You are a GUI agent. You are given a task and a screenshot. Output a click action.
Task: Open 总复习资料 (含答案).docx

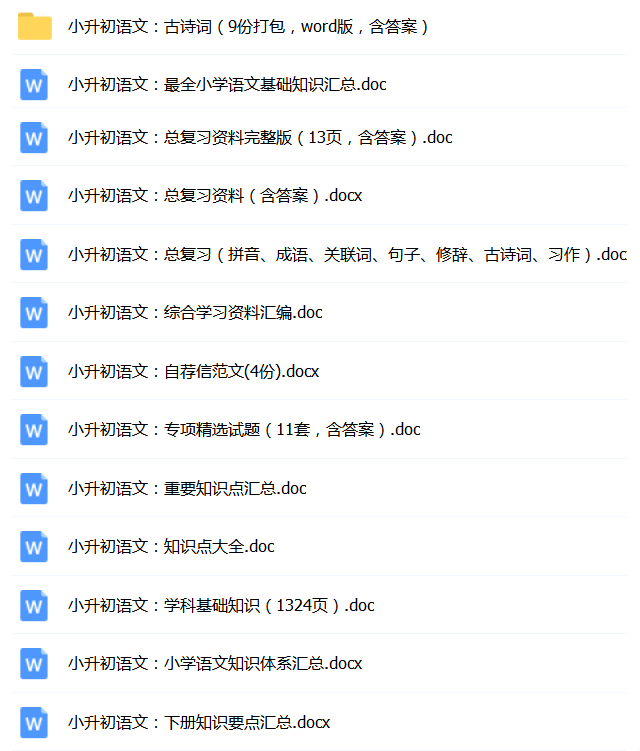point(215,196)
